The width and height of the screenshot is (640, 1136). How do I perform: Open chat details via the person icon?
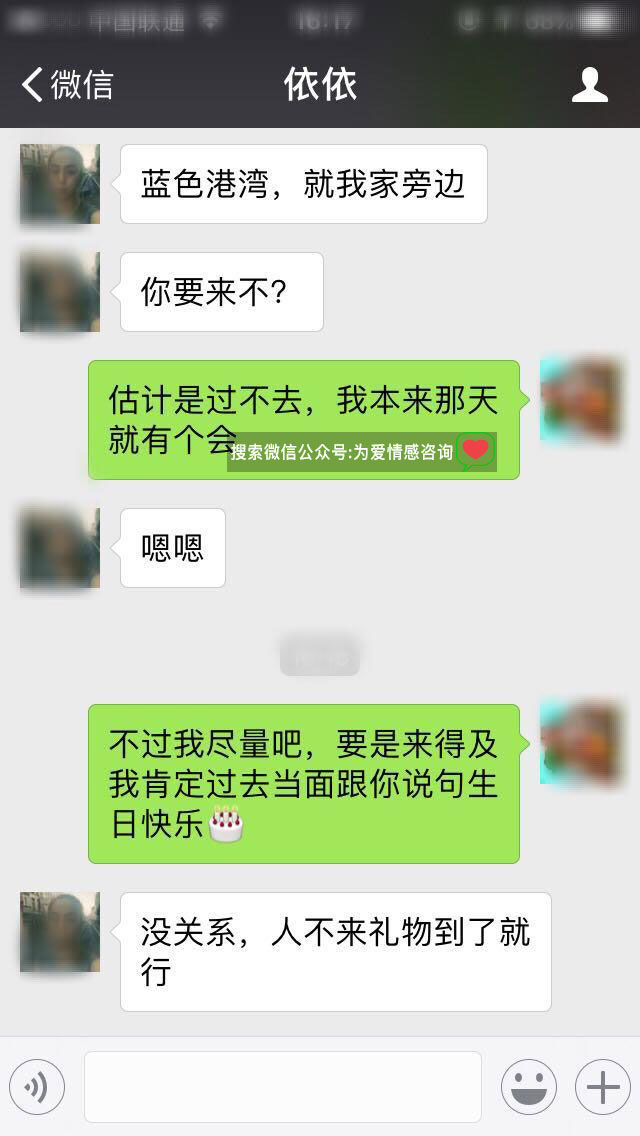(589, 85)
